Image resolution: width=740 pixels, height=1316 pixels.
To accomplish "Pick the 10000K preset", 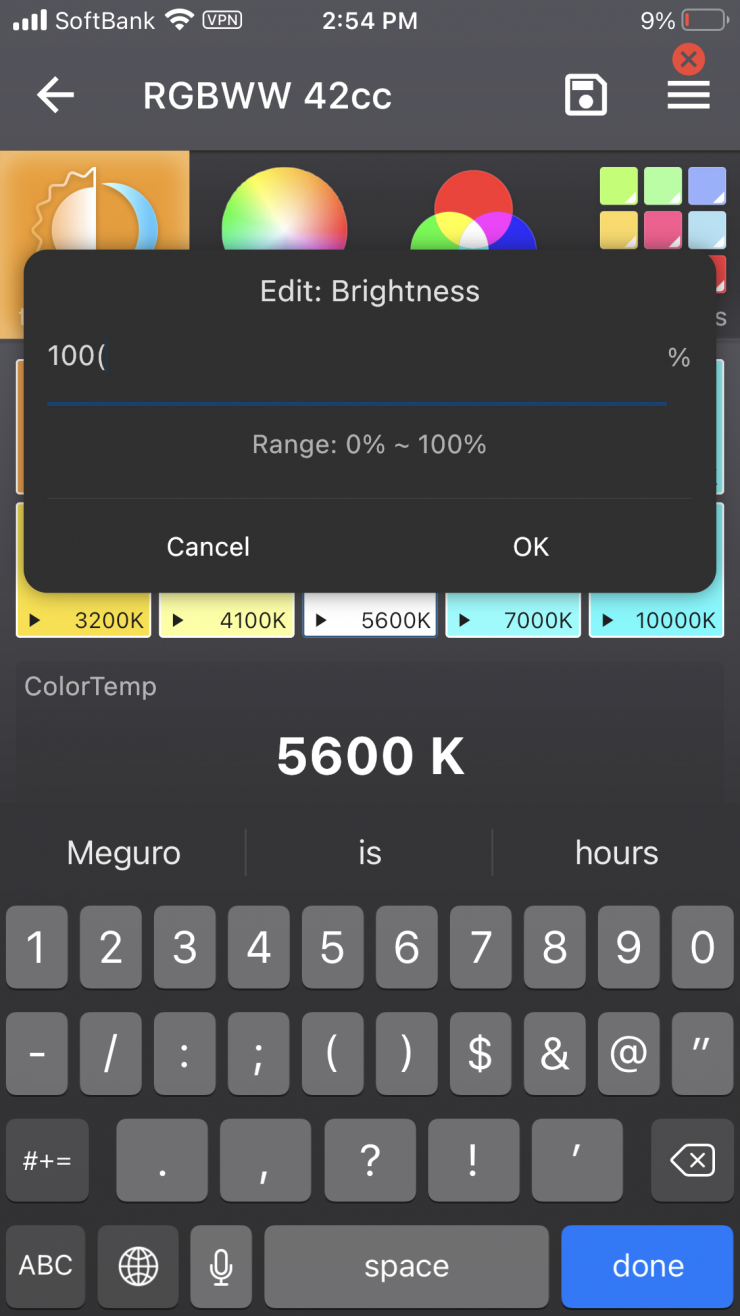I will coord(656,620).
